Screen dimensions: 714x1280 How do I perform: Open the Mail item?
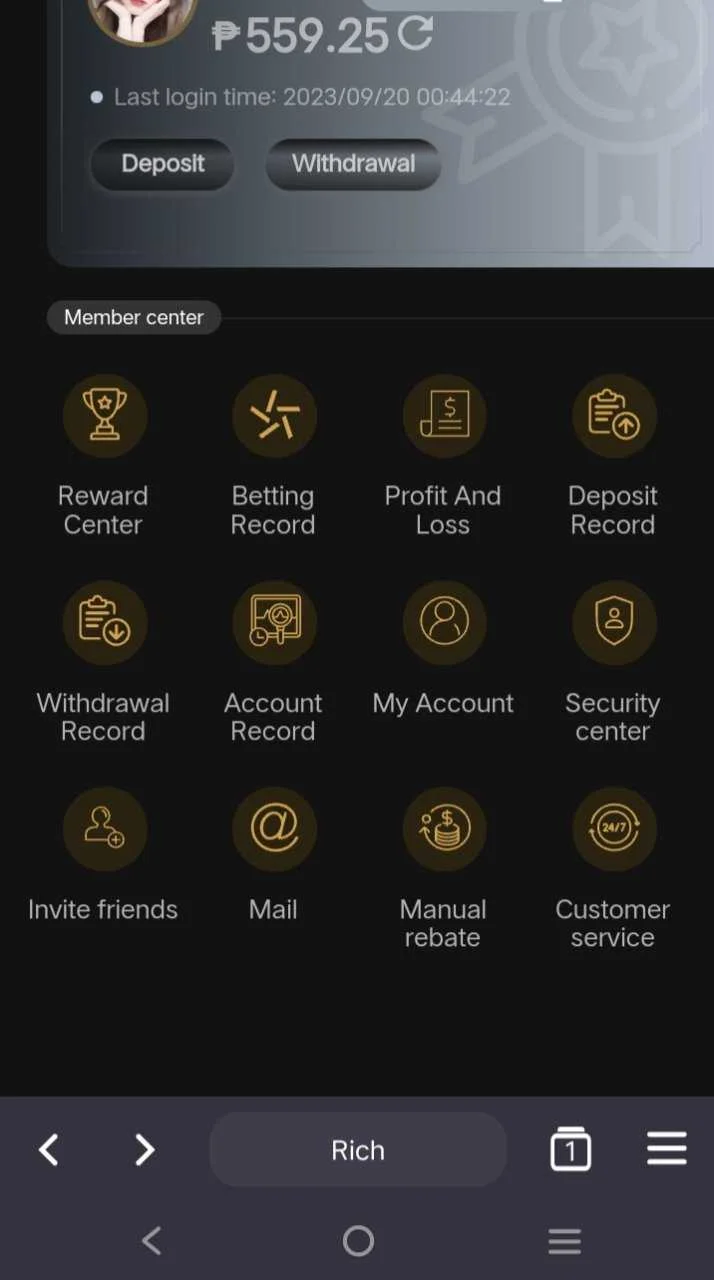(273, 855)
